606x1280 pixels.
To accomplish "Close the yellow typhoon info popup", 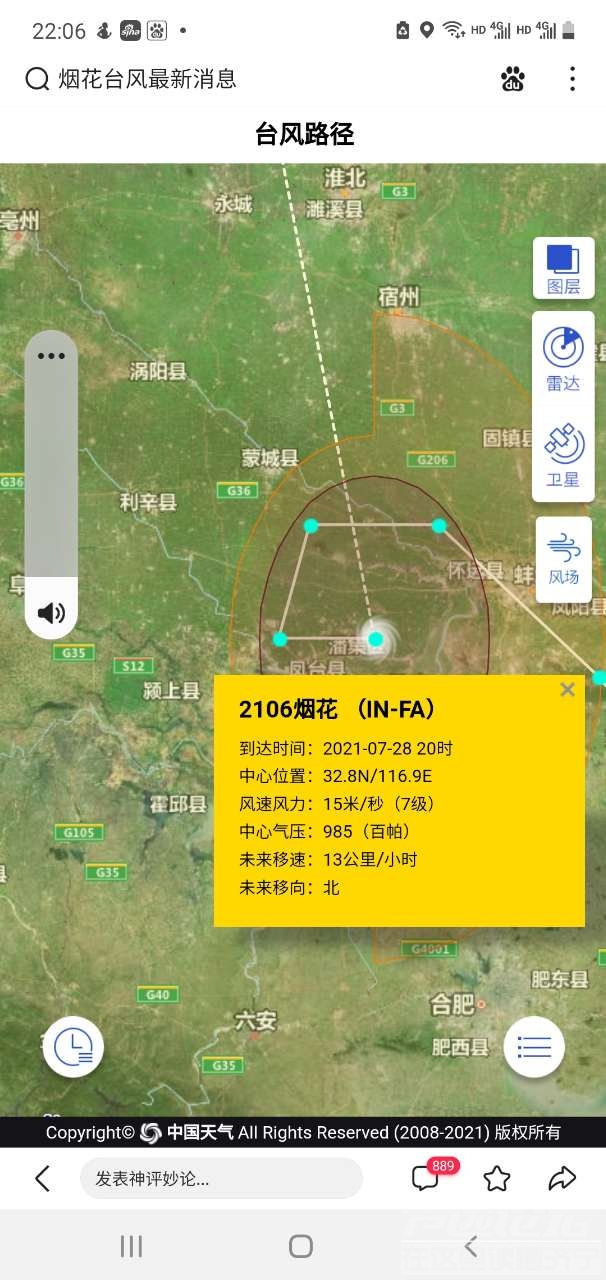I will (x=567, y=689).
